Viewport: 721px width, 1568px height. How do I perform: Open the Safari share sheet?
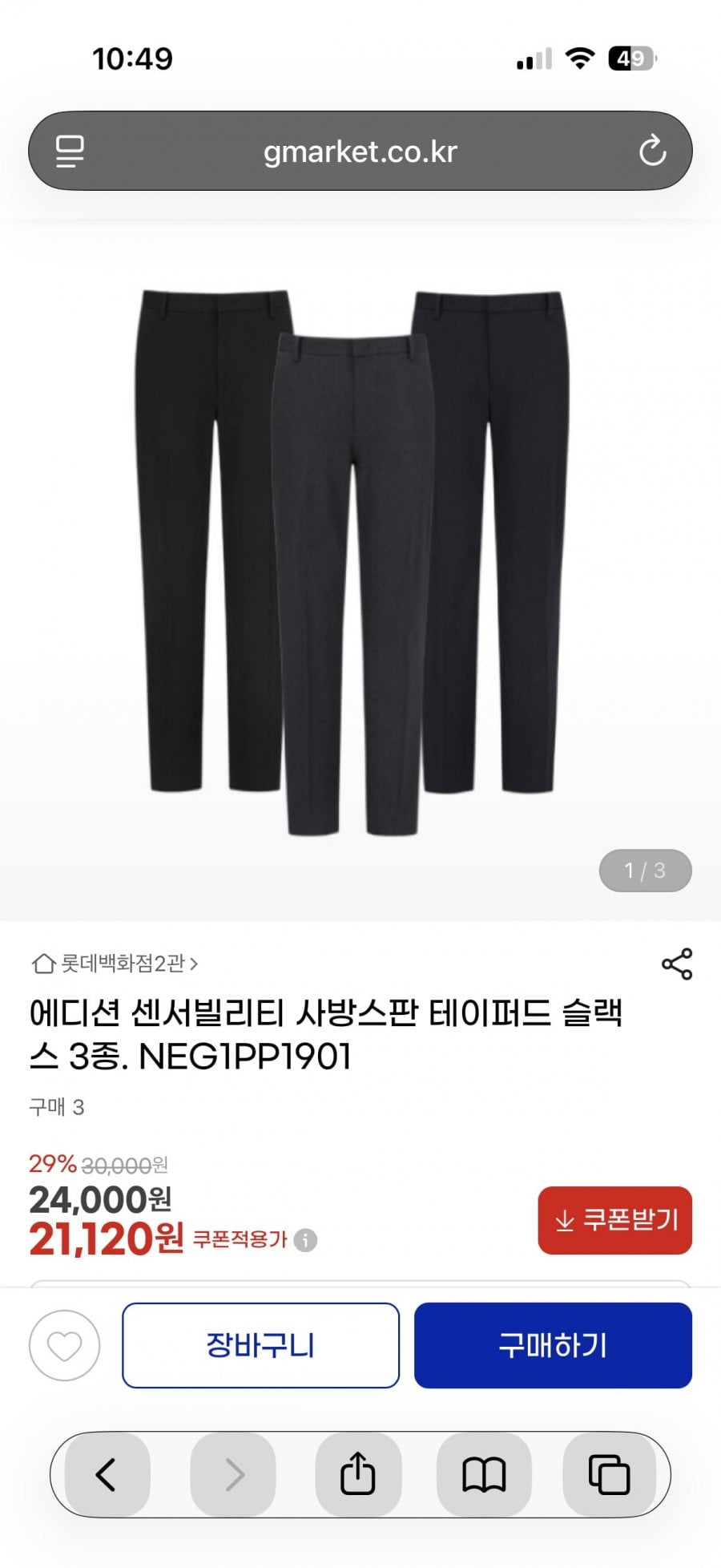pos(358,1474)
